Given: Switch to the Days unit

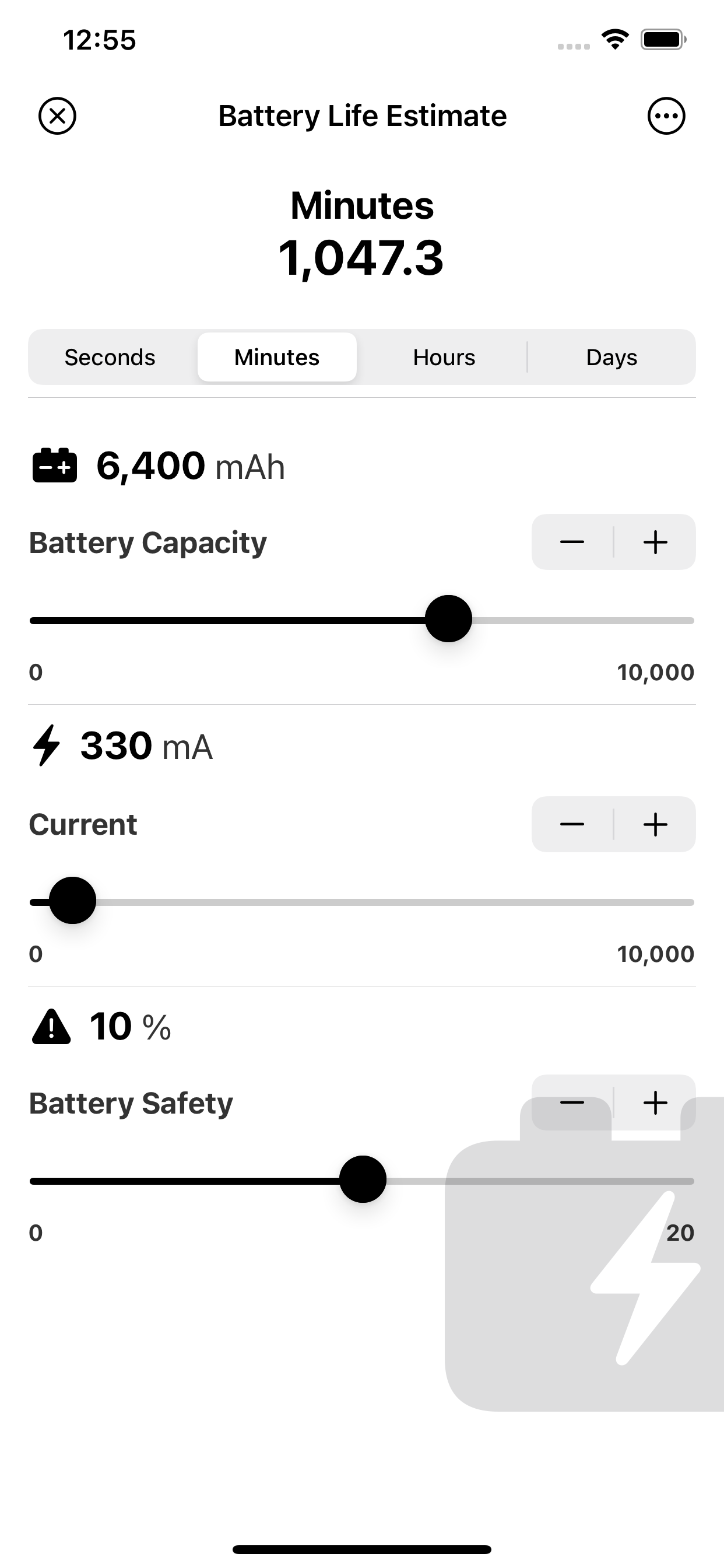Looking at the screenshot, I should (611, 358).
